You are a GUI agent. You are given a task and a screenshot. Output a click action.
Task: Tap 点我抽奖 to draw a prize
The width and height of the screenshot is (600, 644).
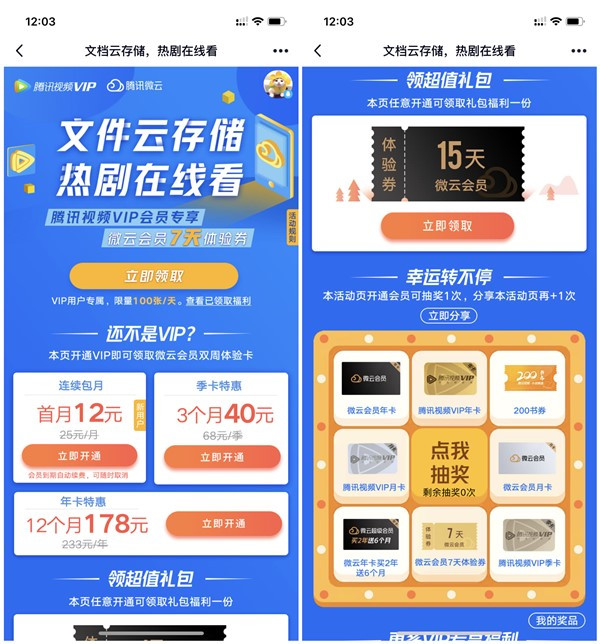point(448,454)
